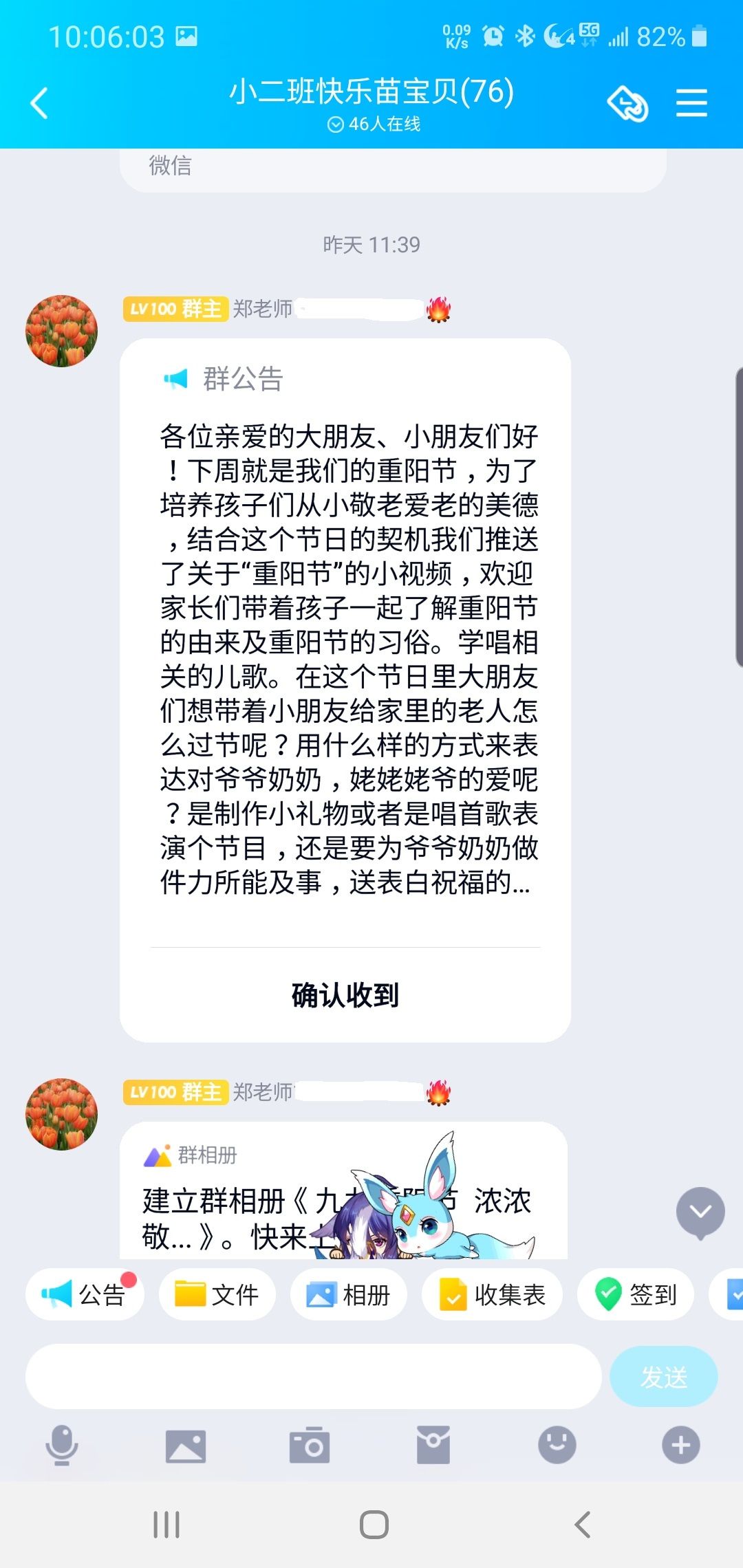743x1568 pixels.
Task: Open the 文件 shortcut chip
Action: pyautogui.click(x=217, y=1295)
